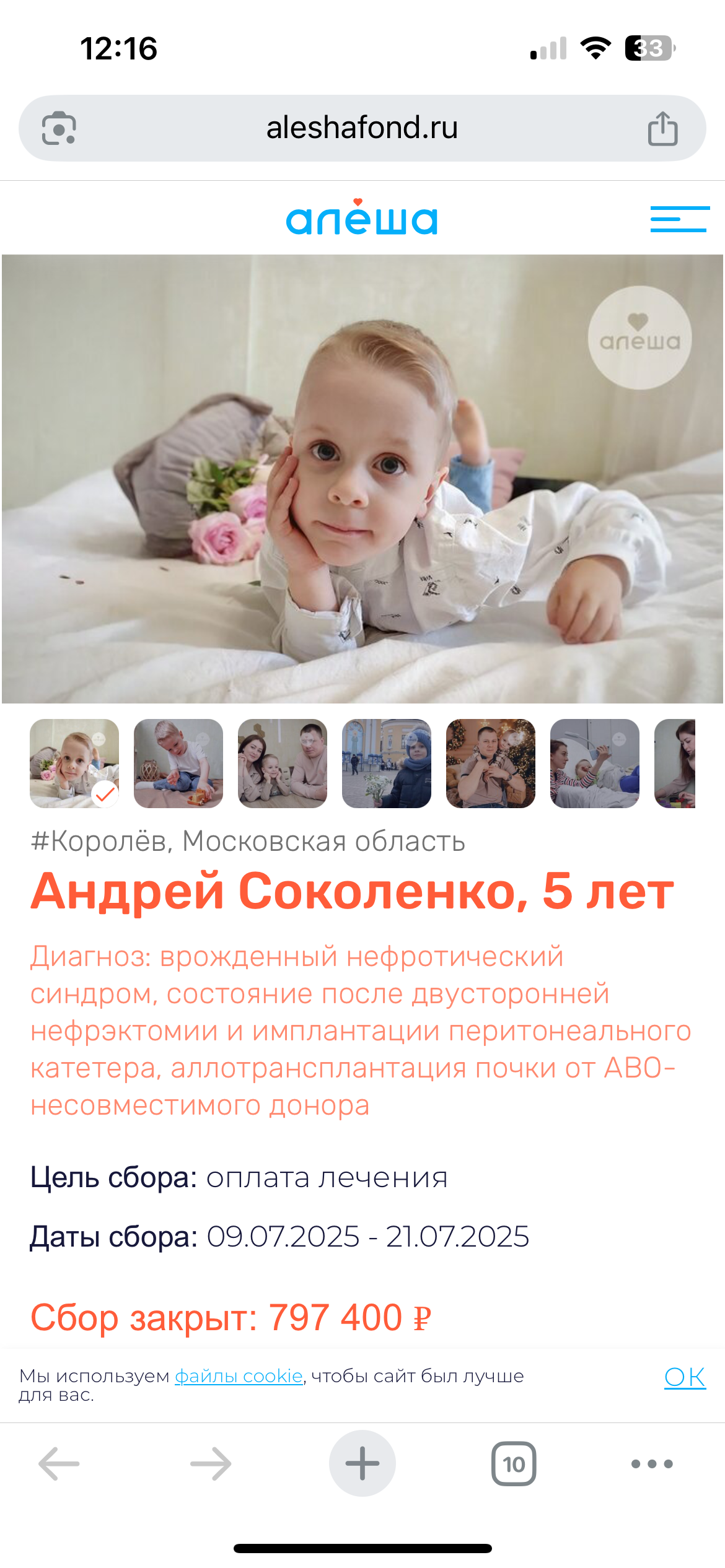Accept cookies with the OK link

(x=685, y=1377)
